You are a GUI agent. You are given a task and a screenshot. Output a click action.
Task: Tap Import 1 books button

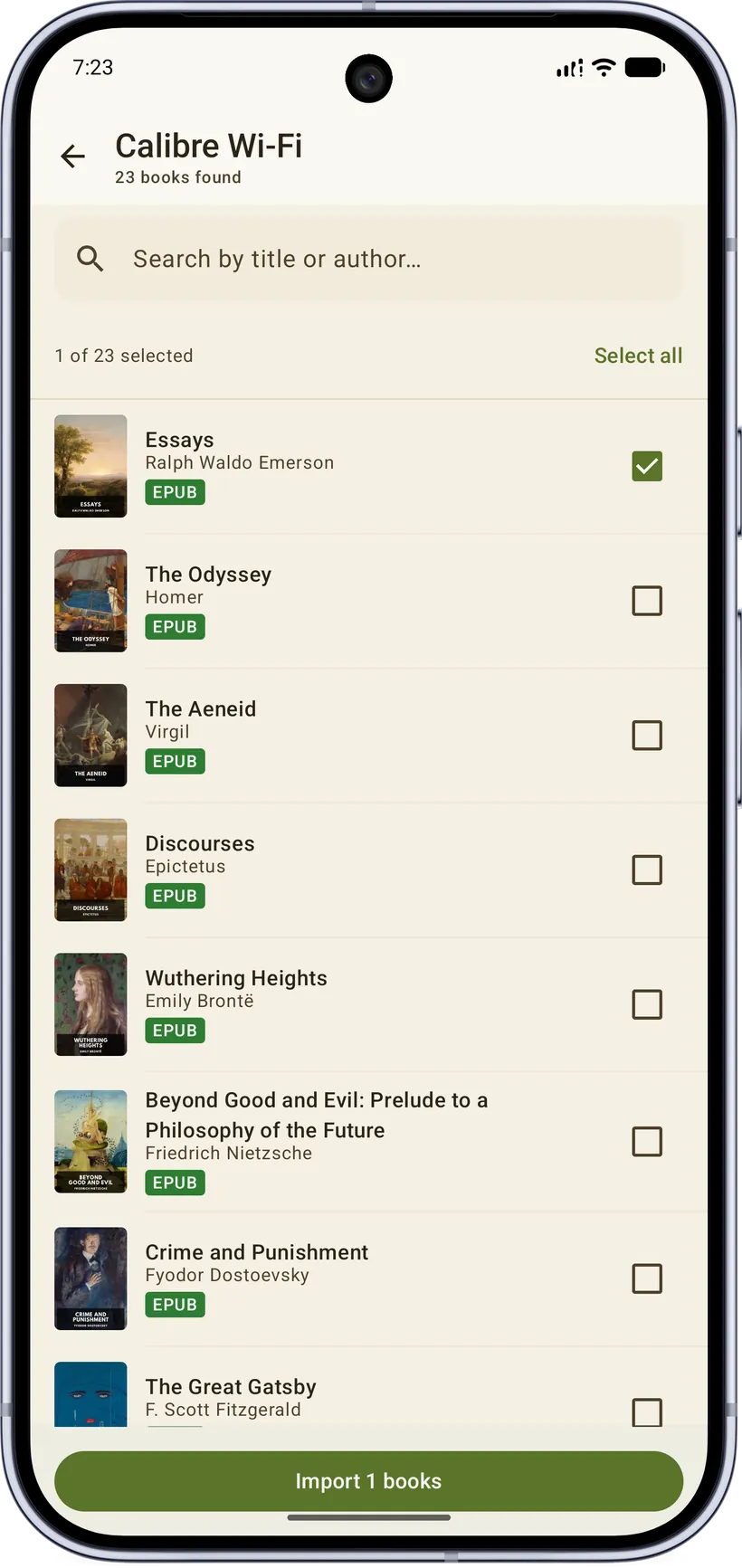tap(368, 1481)
